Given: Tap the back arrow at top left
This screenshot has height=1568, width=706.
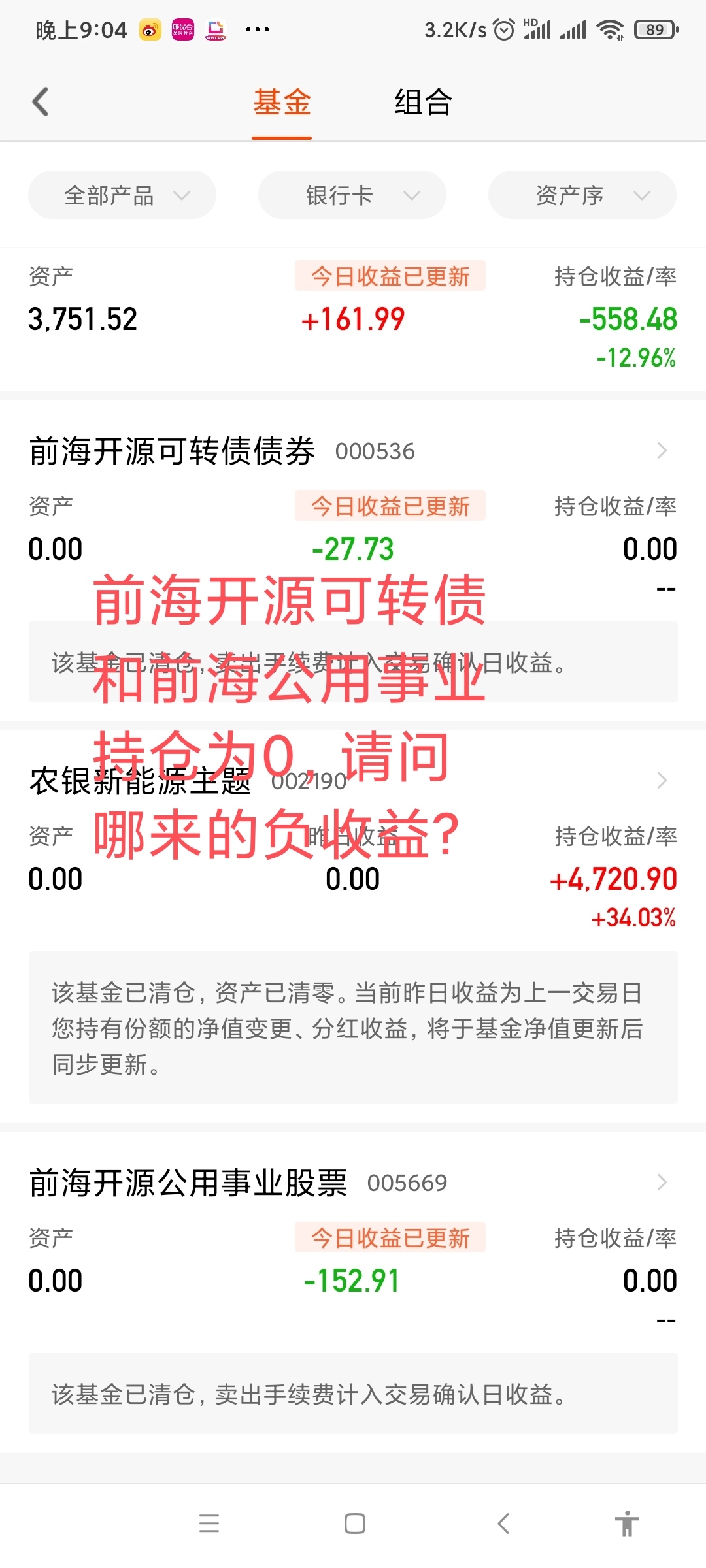Looking at the screenshot, I should (41, 101).
